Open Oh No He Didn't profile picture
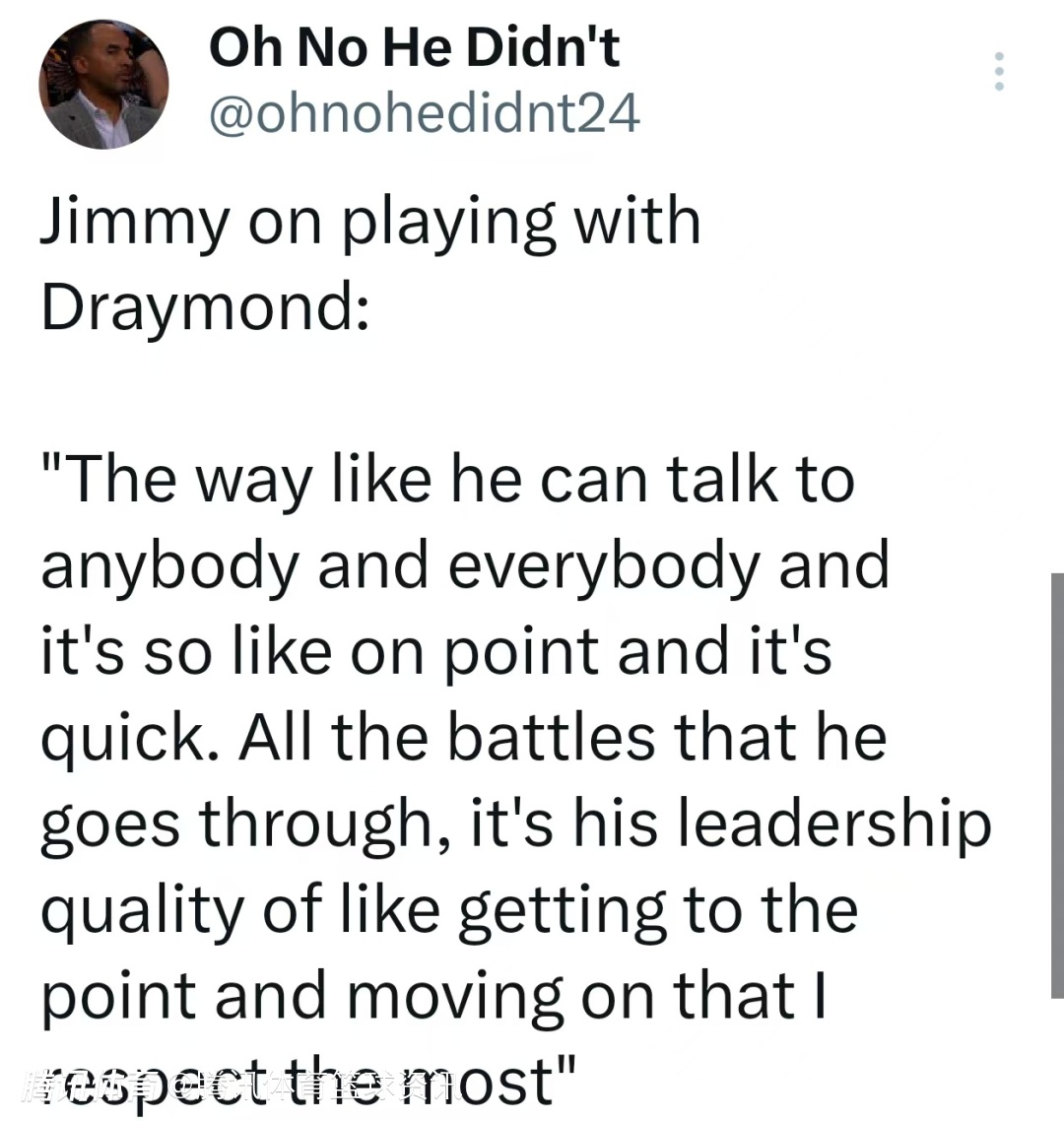 [103, 85]
